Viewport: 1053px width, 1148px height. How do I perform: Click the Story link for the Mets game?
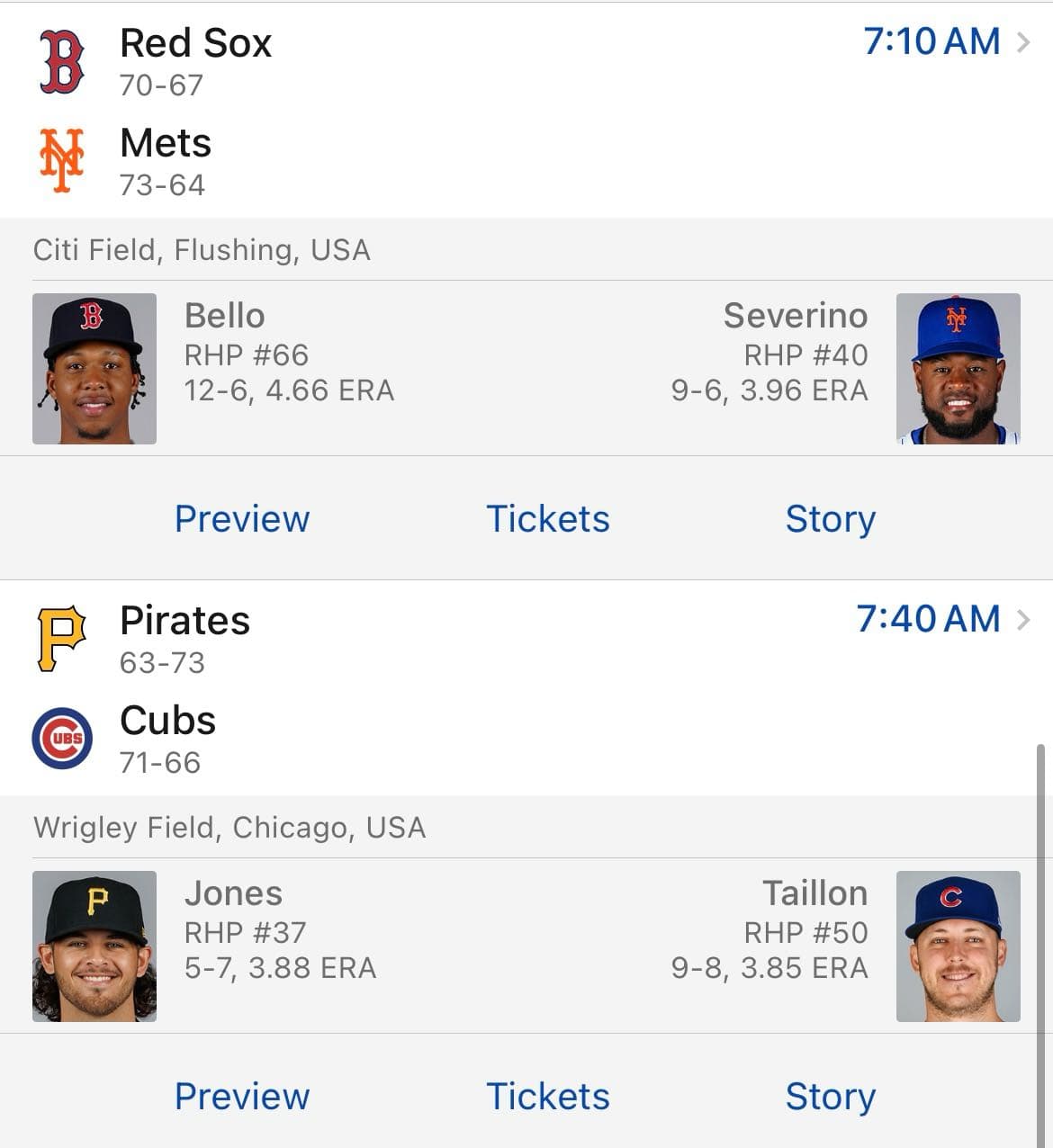[x=830, y=518]
